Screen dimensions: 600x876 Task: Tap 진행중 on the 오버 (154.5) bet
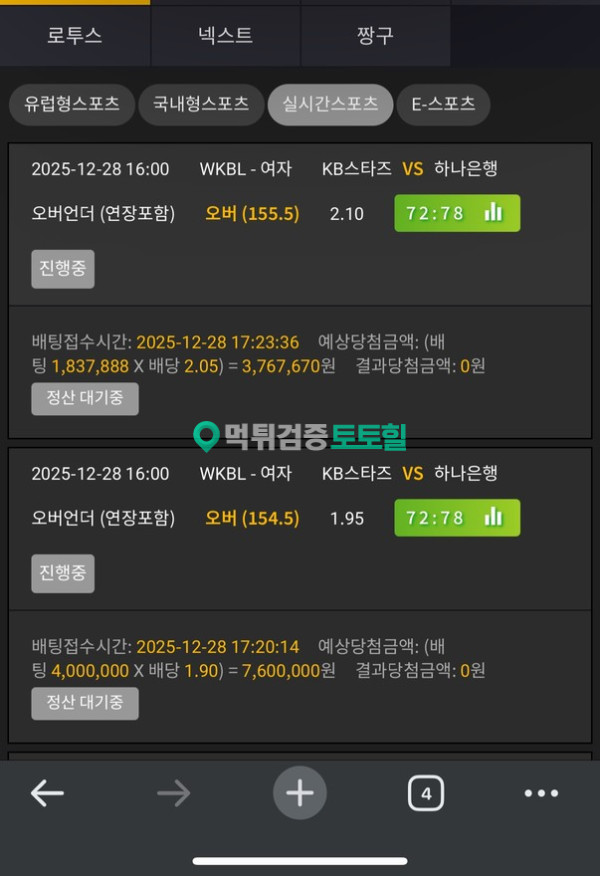[x=63, y=573]
